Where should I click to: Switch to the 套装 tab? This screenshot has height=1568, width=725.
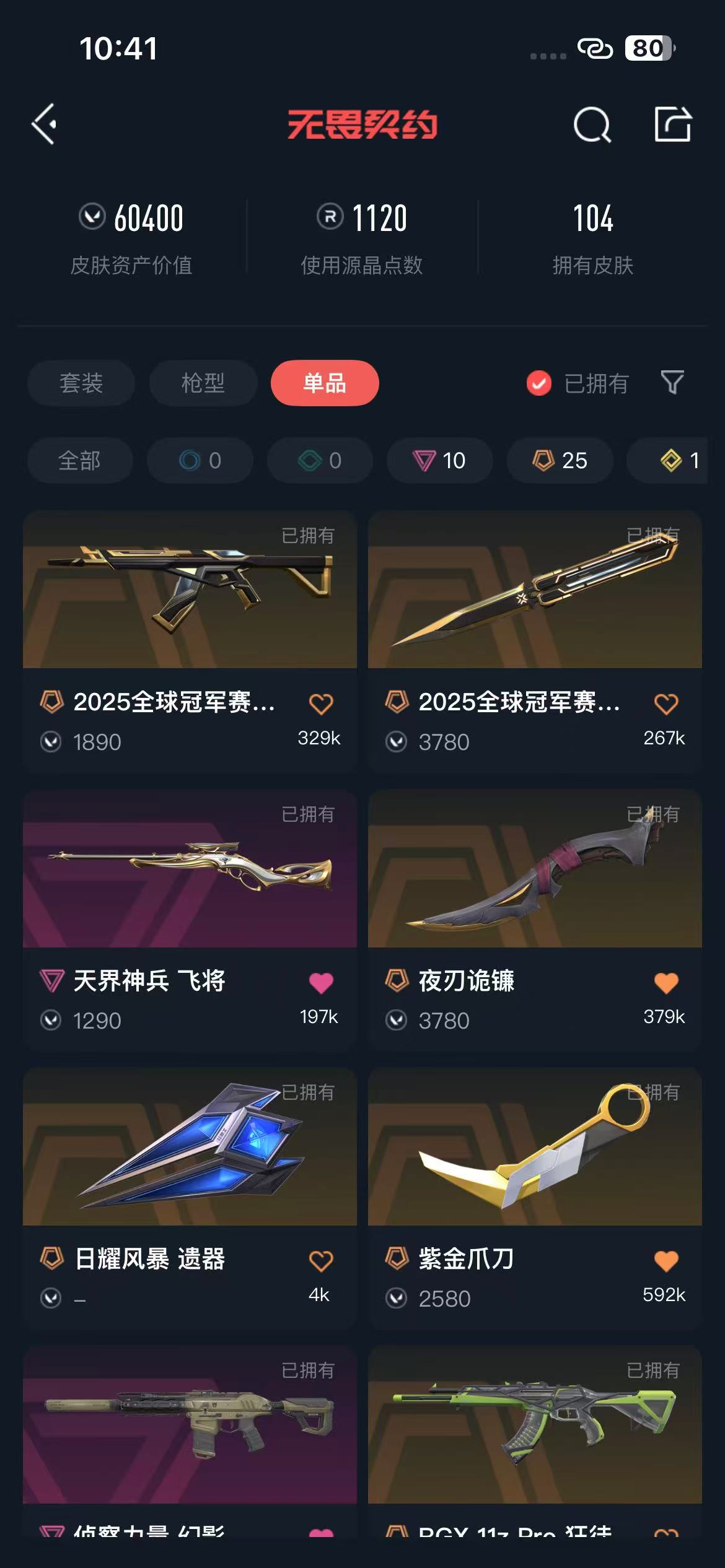pos(81,383)
